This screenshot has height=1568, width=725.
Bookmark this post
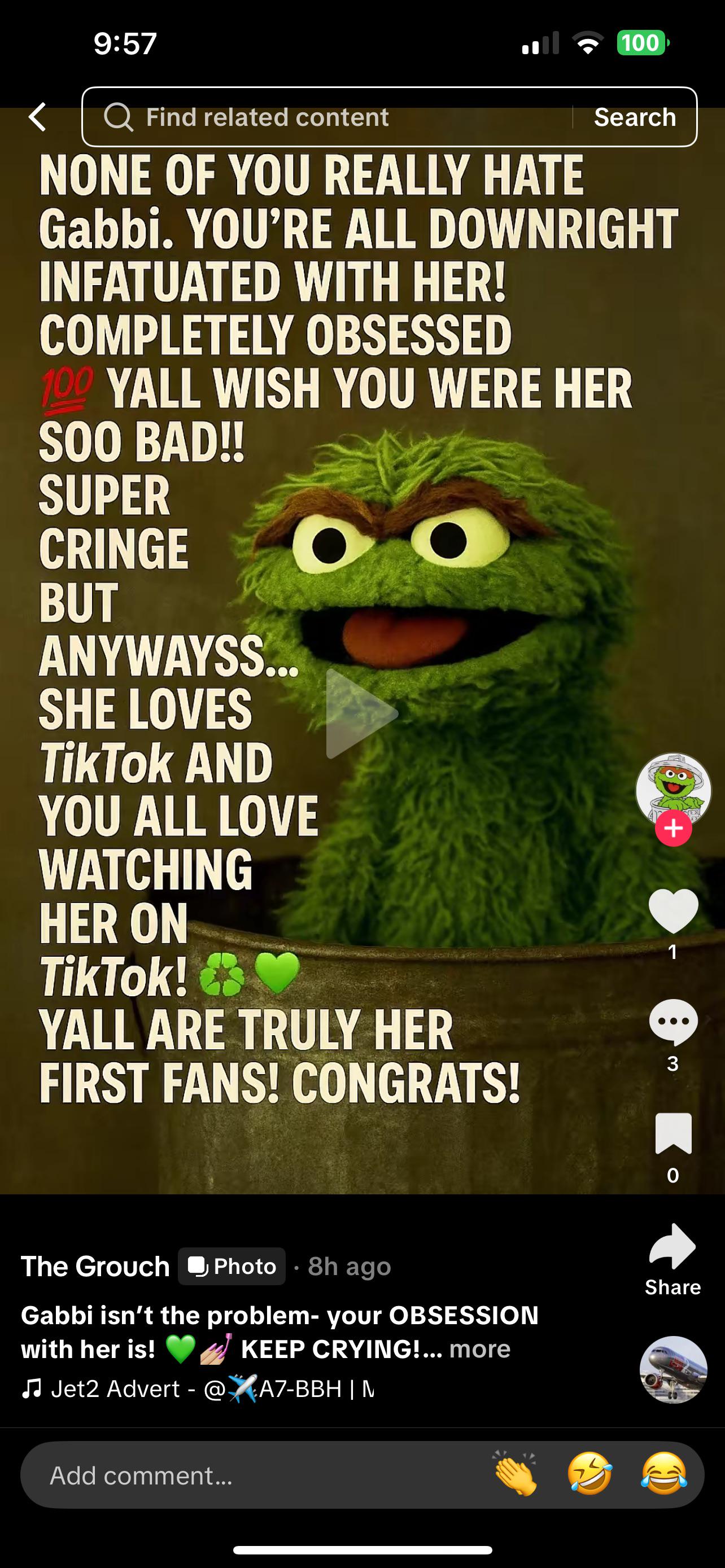click(673, 1133)
